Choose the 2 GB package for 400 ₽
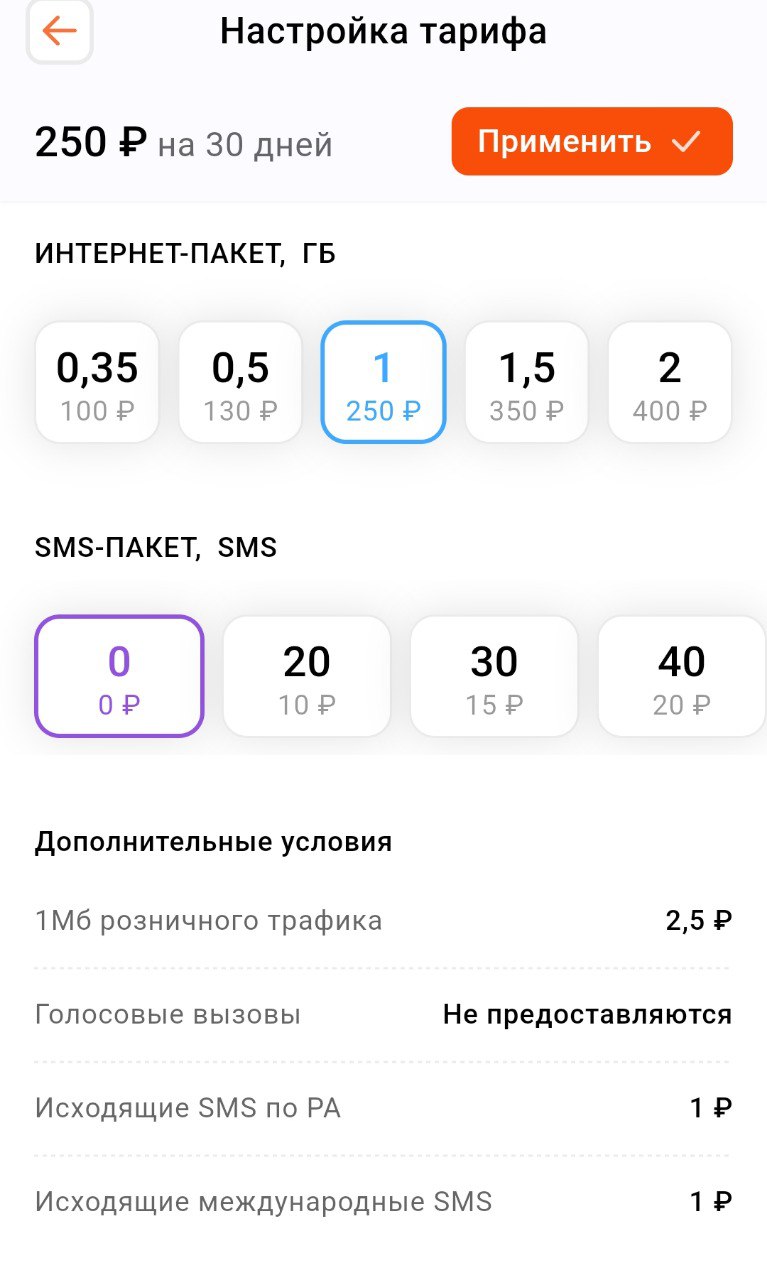Screen dimensions: 767x1280 pyautogui.click(x=670, y=382)
